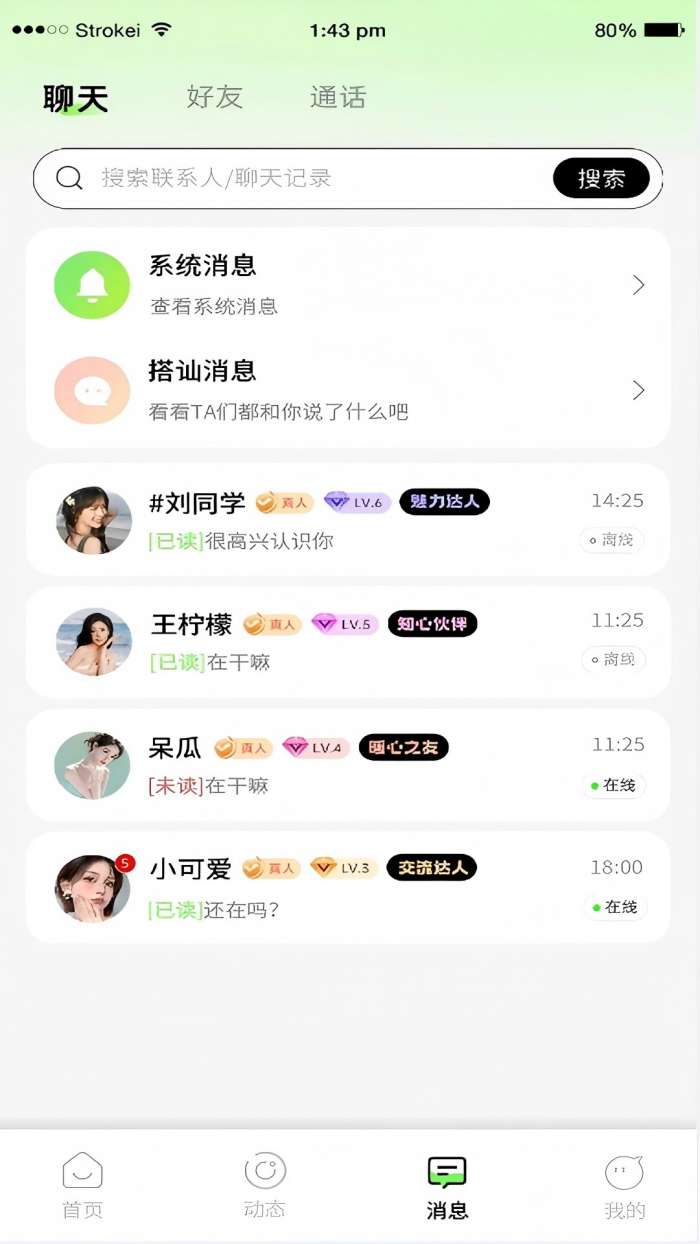The image size is (700, 1244).
Task: Open the chat with 呆瓜
Action: click(348, 765)
